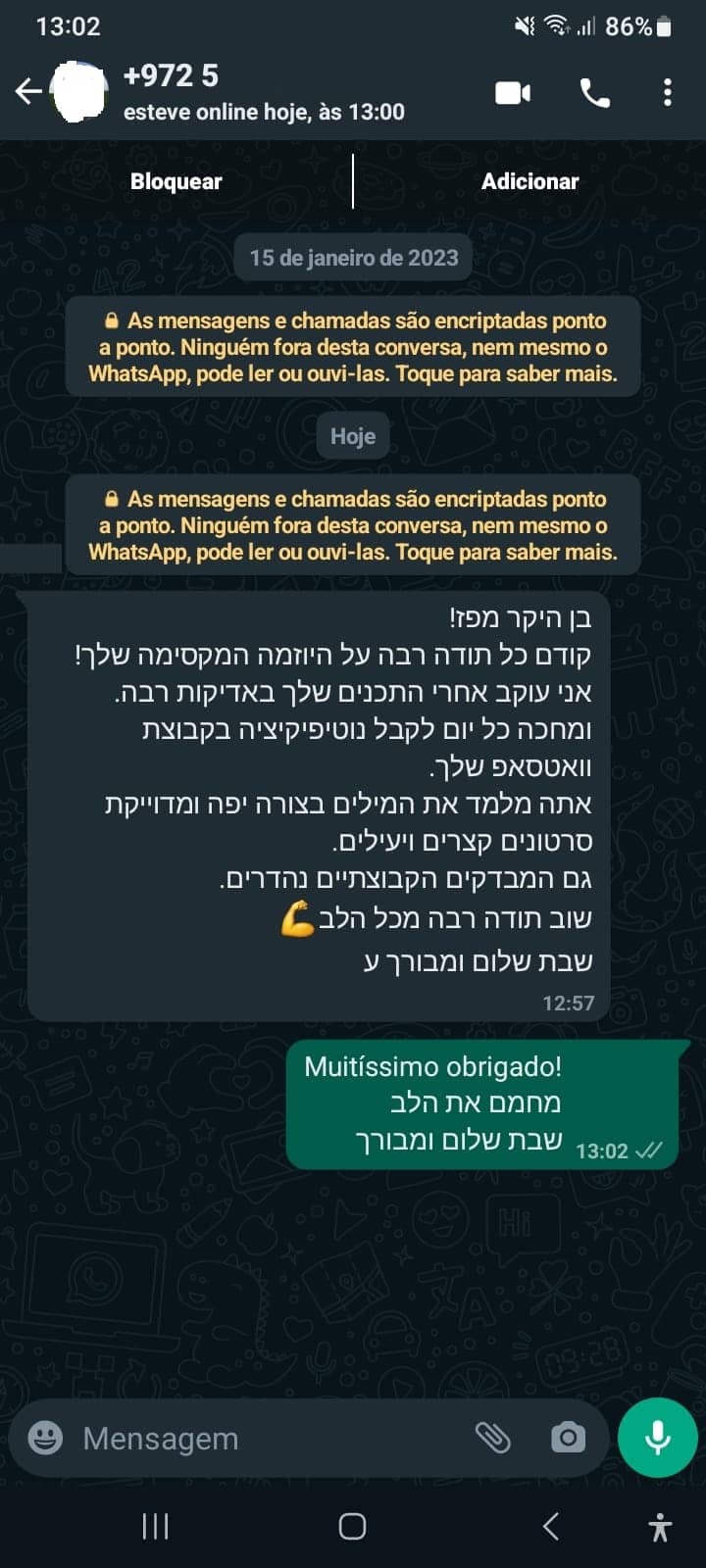Image resolution: width=706 pixels, height=1568 pixels.
Task: Open the emoji picker
Action: click(x=45, y=1438)
